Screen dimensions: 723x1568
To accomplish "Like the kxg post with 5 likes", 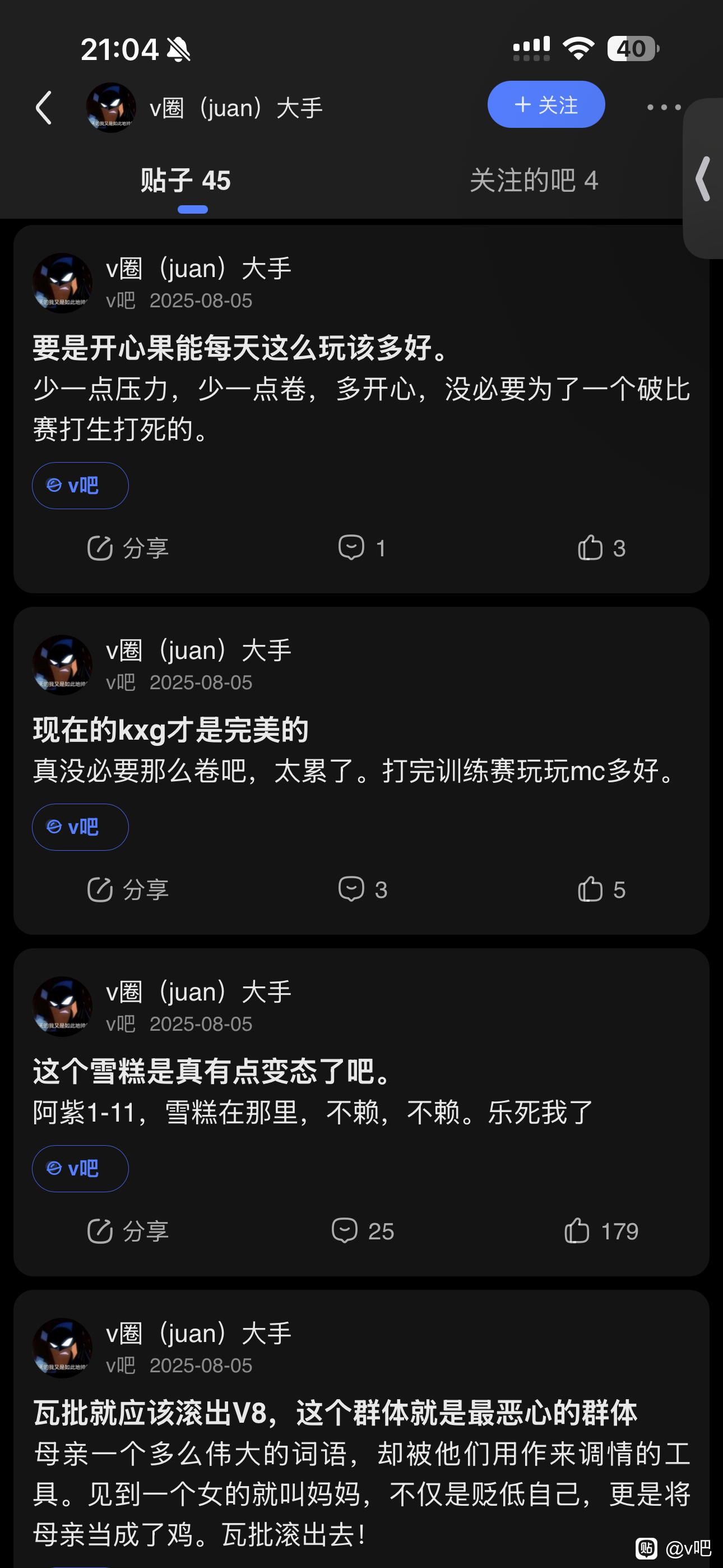I will [x=601, y=889].
